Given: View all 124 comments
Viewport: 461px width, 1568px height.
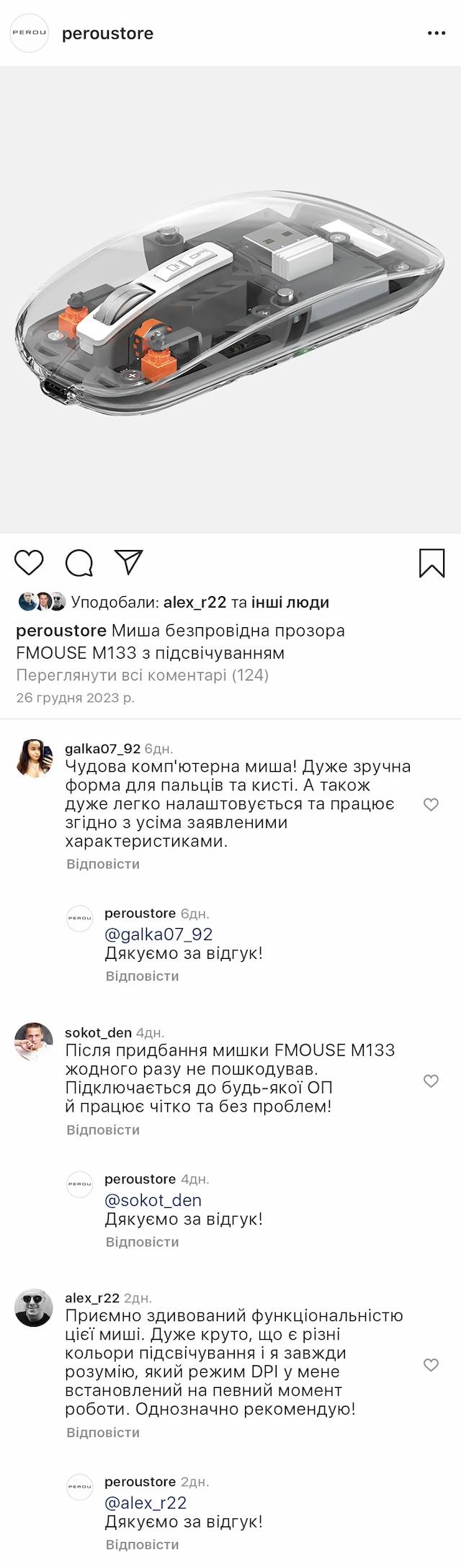Looking at the screenshot, I should pyautogui.click(x=142, y=675).
